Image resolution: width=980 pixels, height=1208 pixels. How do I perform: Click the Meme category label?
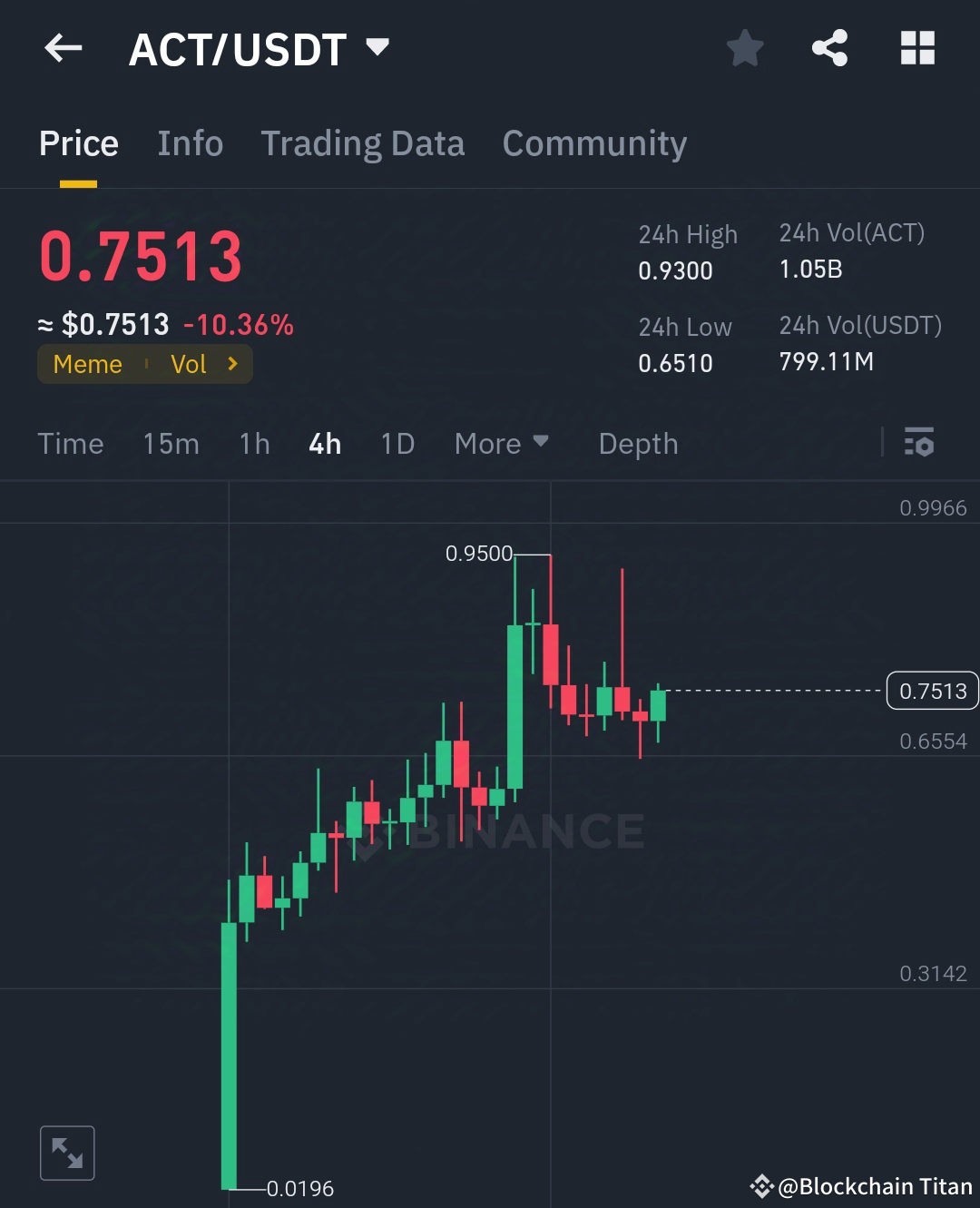(x=88, y=364)
